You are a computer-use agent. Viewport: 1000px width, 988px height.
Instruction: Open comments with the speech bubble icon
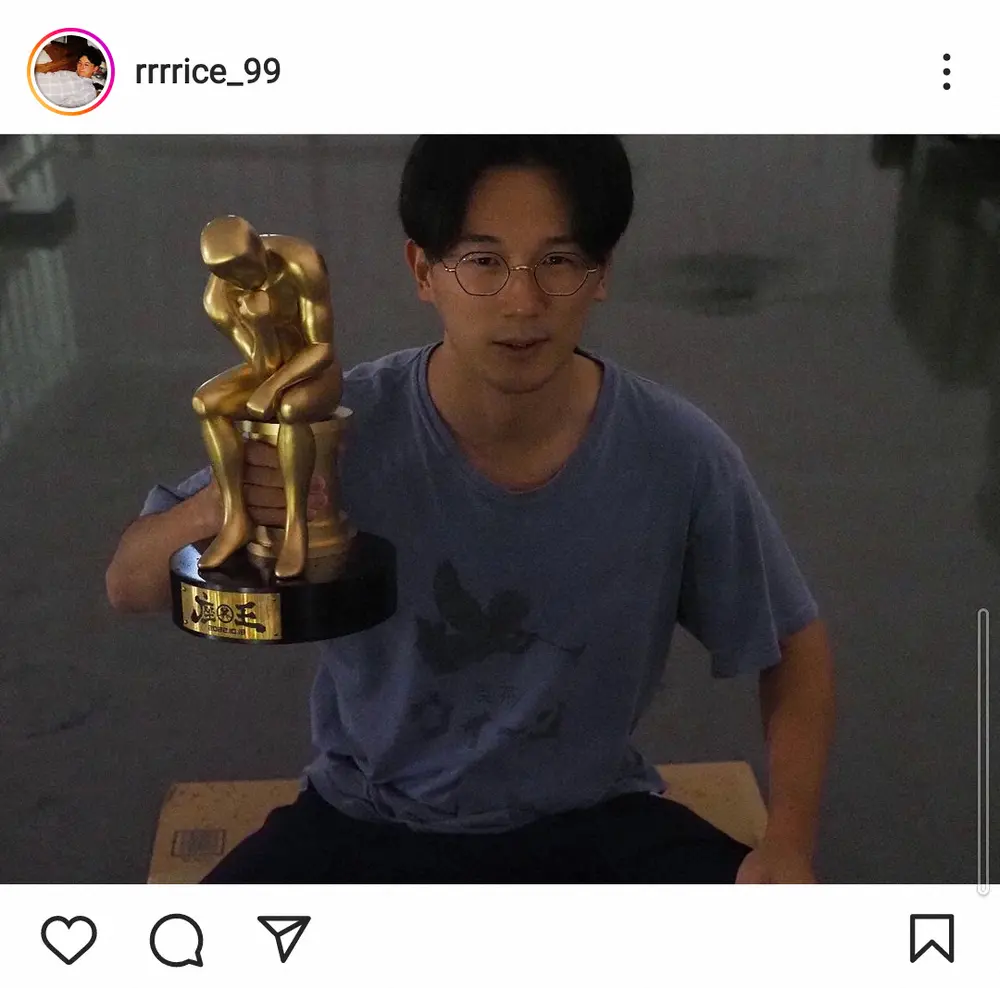pos(177,939)
